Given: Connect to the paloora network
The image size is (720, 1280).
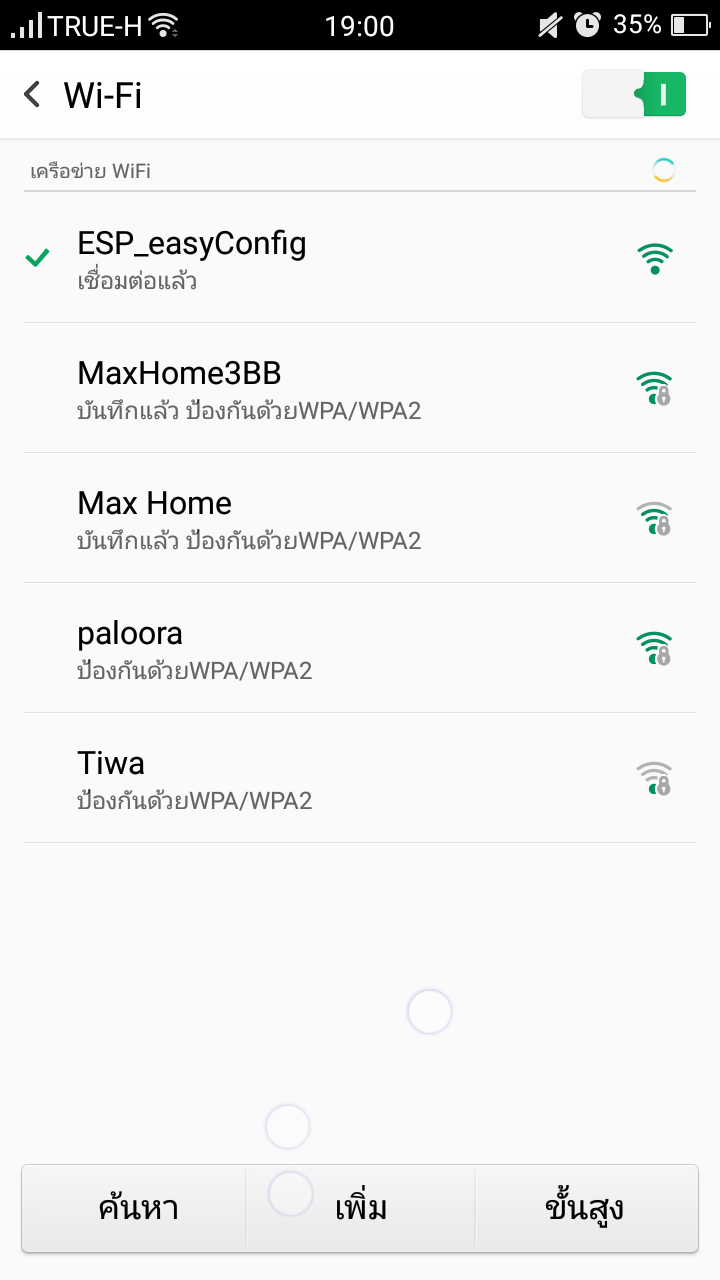Looking at the screenshot, I should coord(360,648).
